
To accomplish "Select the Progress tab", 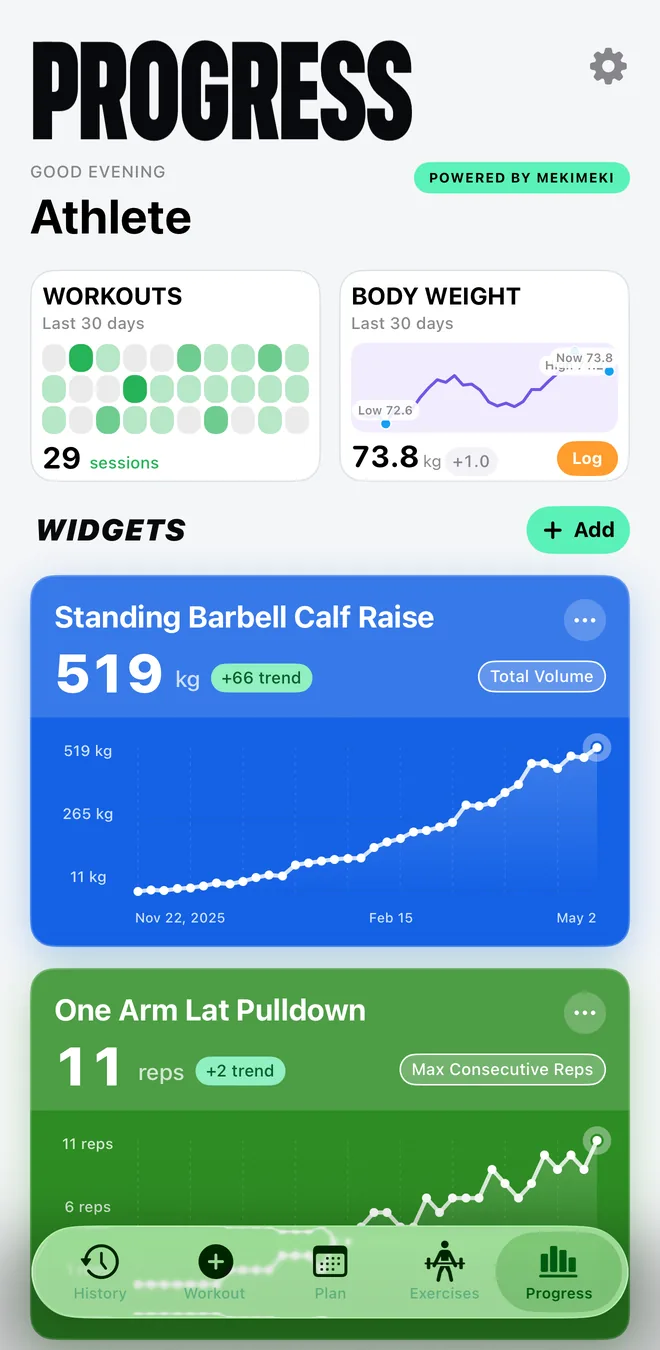I will coord(559,1272).
